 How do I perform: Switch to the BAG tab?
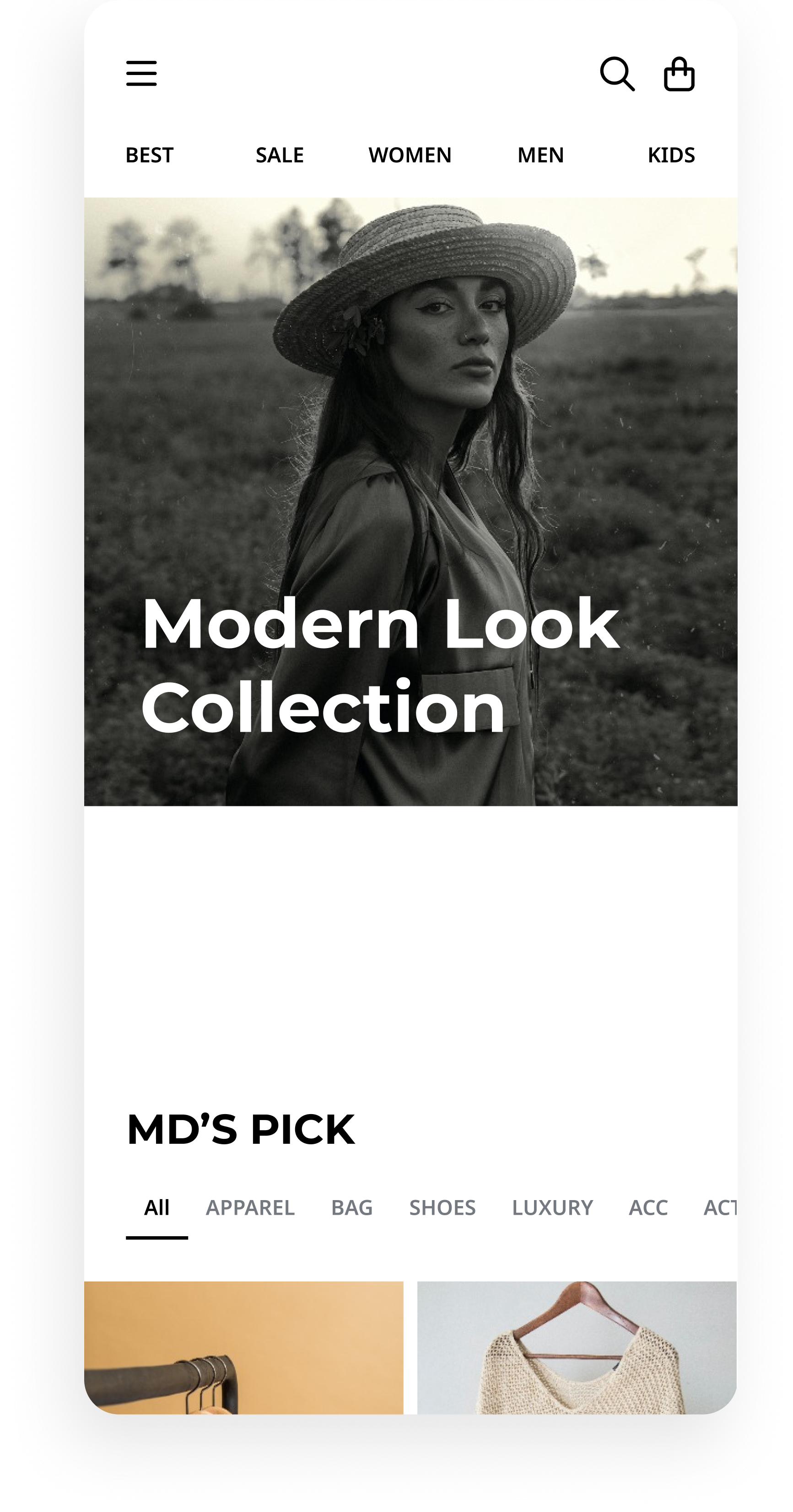pos(352,1207)
